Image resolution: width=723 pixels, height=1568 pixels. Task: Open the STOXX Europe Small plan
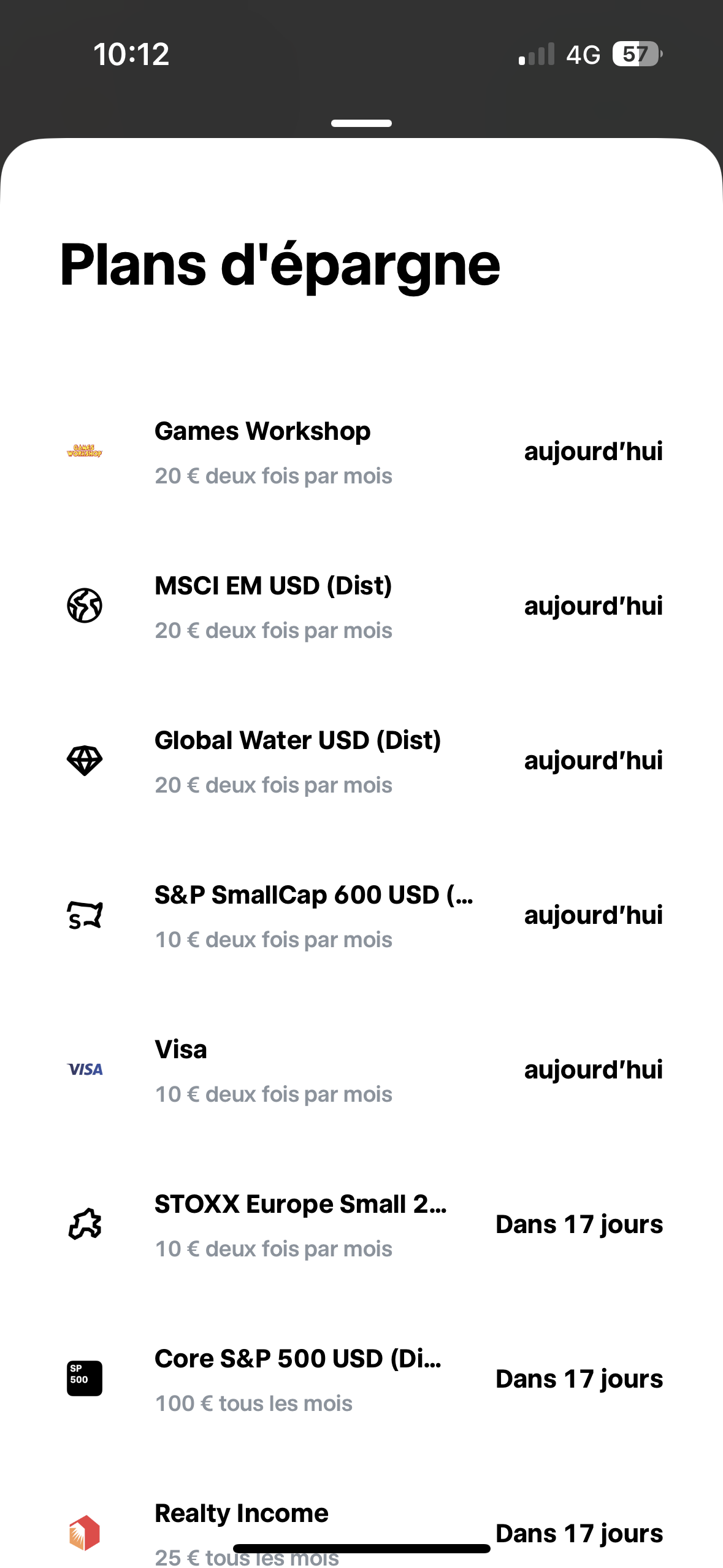point(361,1225)
